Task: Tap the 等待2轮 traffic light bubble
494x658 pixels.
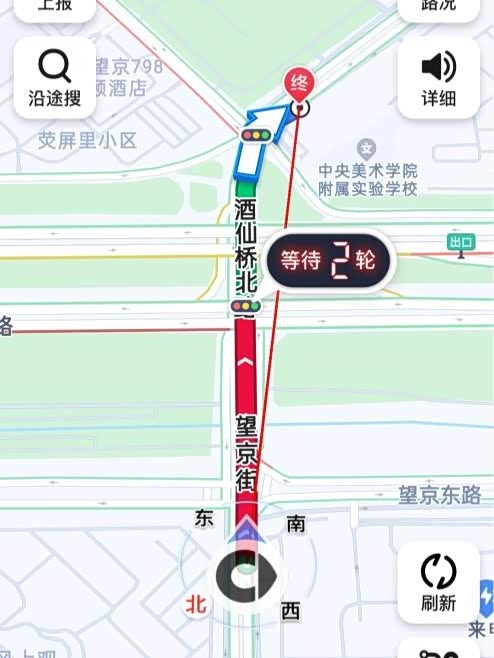Action: coord(331,260)
